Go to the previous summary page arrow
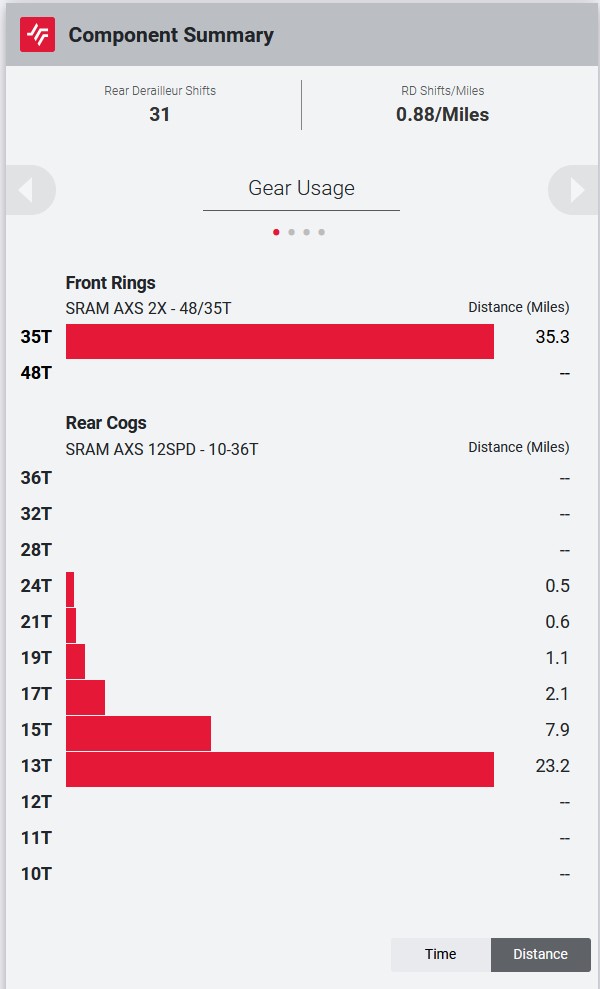Screen dimensions: 600x989 coord(27,190)
